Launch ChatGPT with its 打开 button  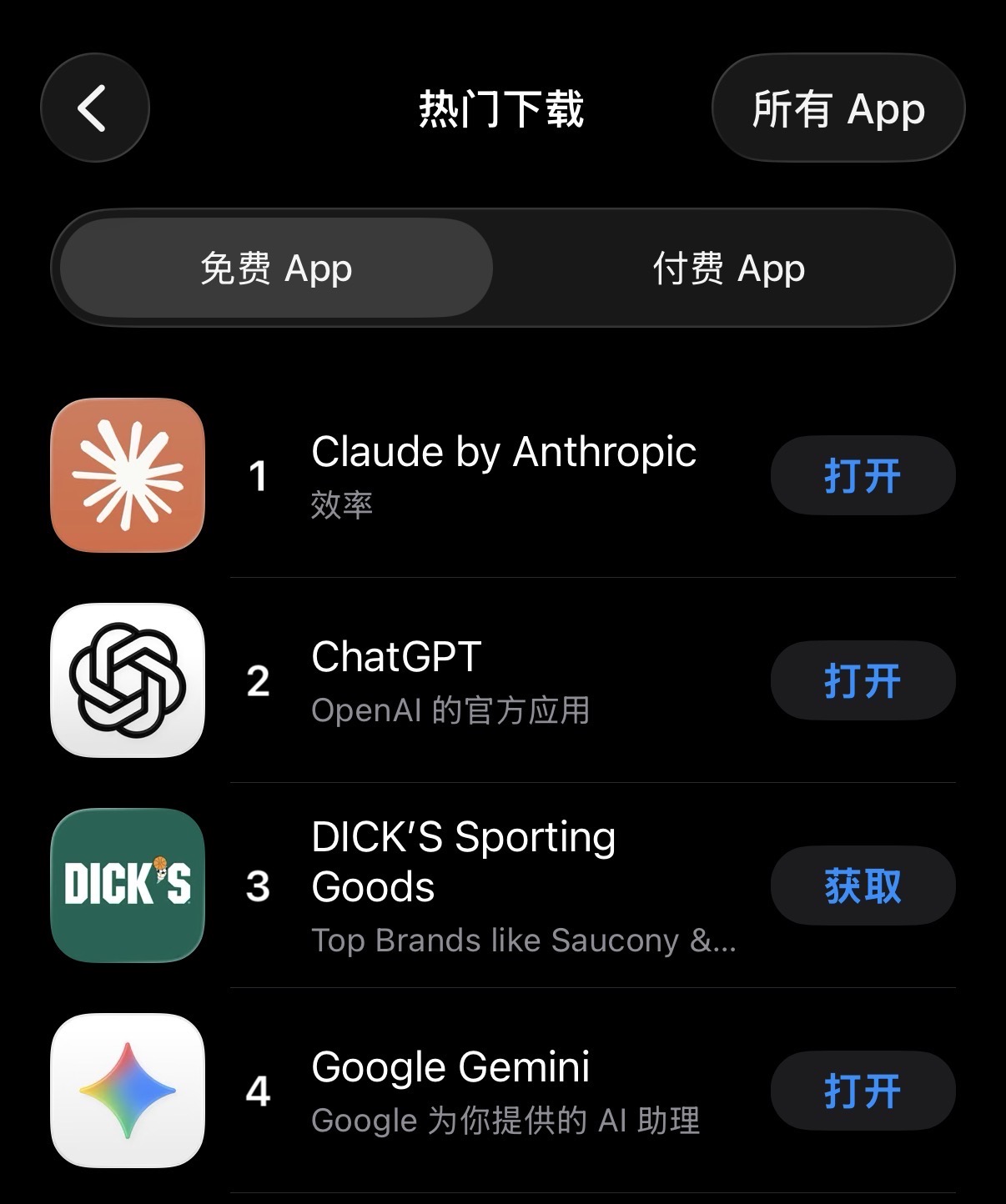tap(863, 681)
